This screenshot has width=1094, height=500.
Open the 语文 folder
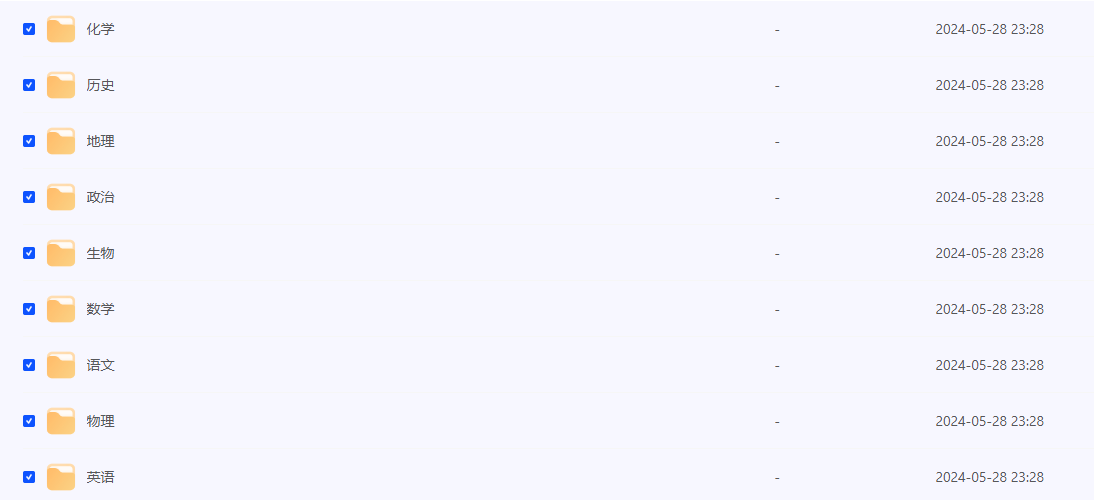[100, 366]
